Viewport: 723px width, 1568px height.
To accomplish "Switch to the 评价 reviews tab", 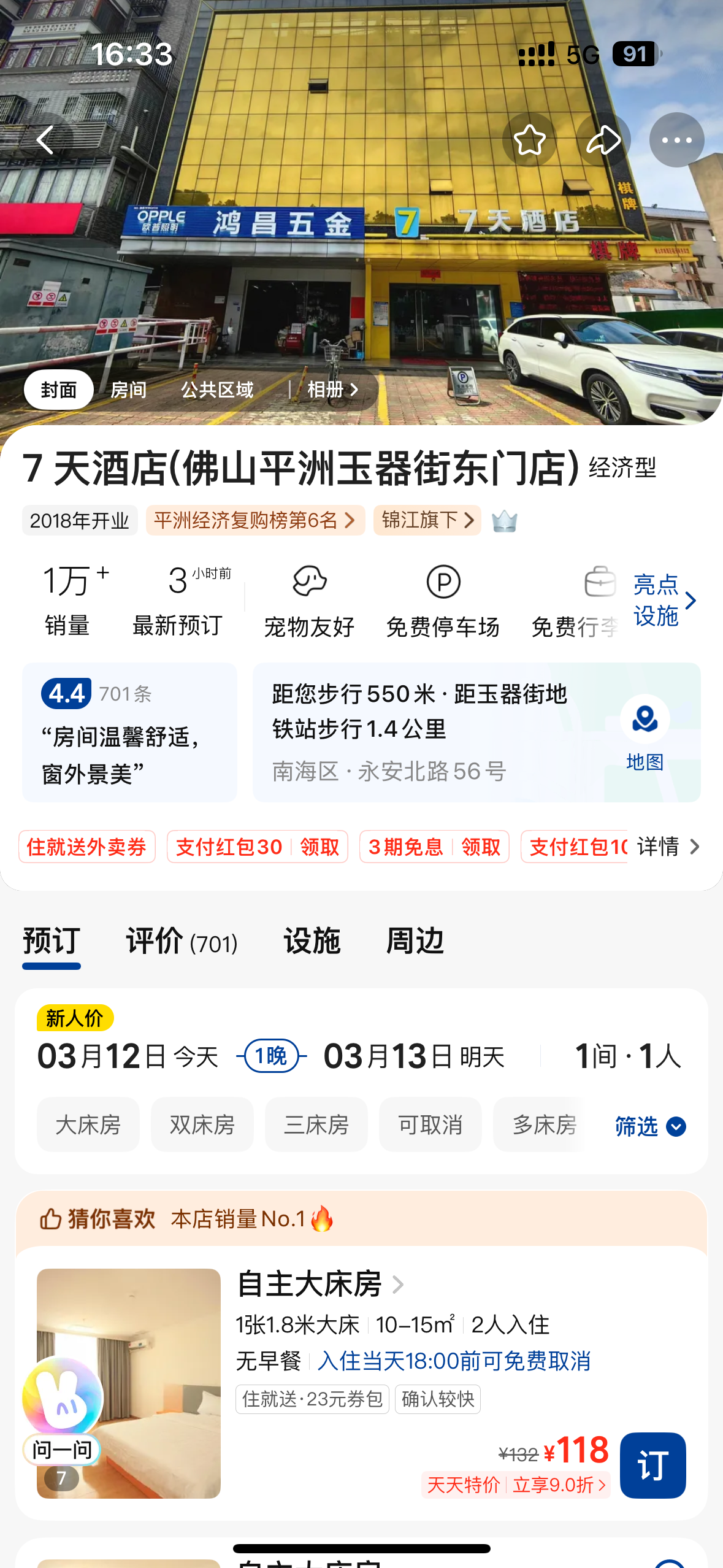I will pyautogui.click(x=155, y=942).
